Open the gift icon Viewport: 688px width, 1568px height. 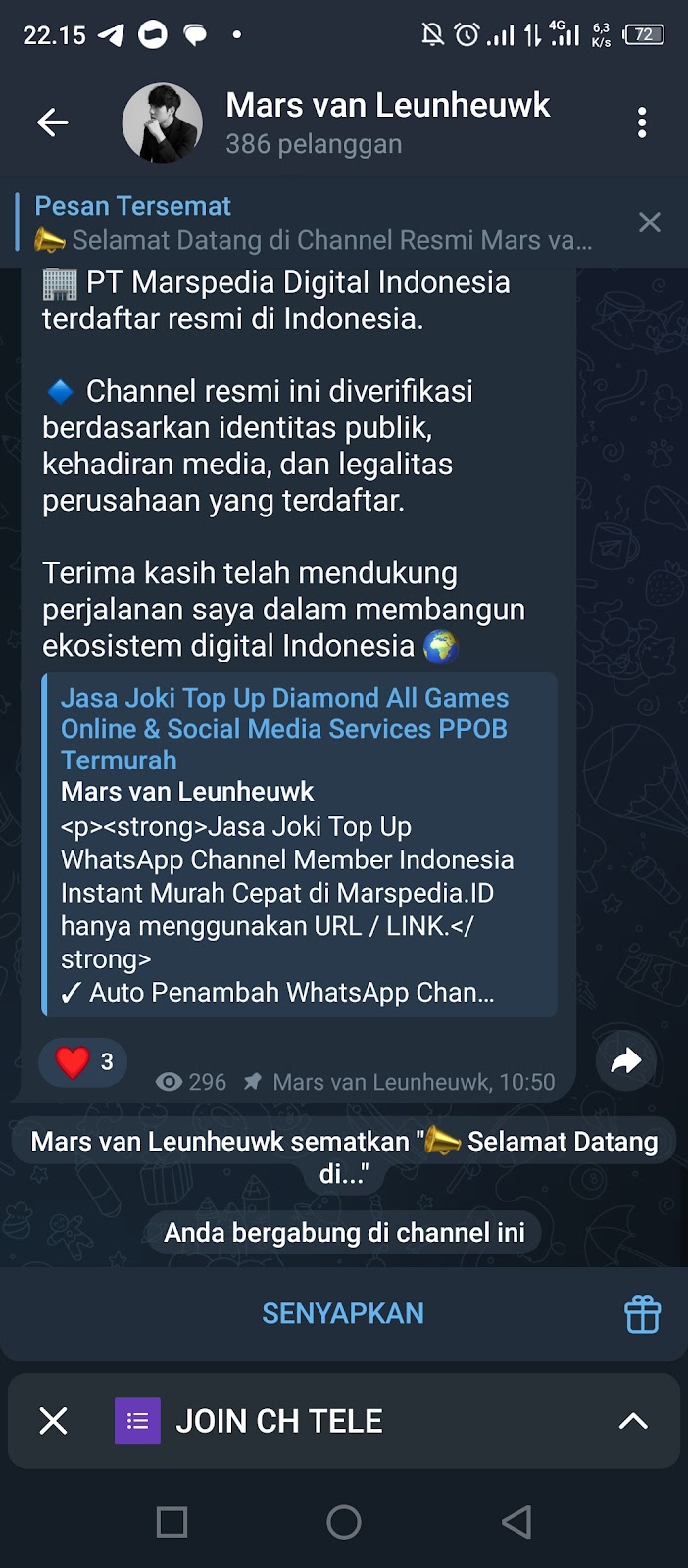click(x=643, y=1314)
